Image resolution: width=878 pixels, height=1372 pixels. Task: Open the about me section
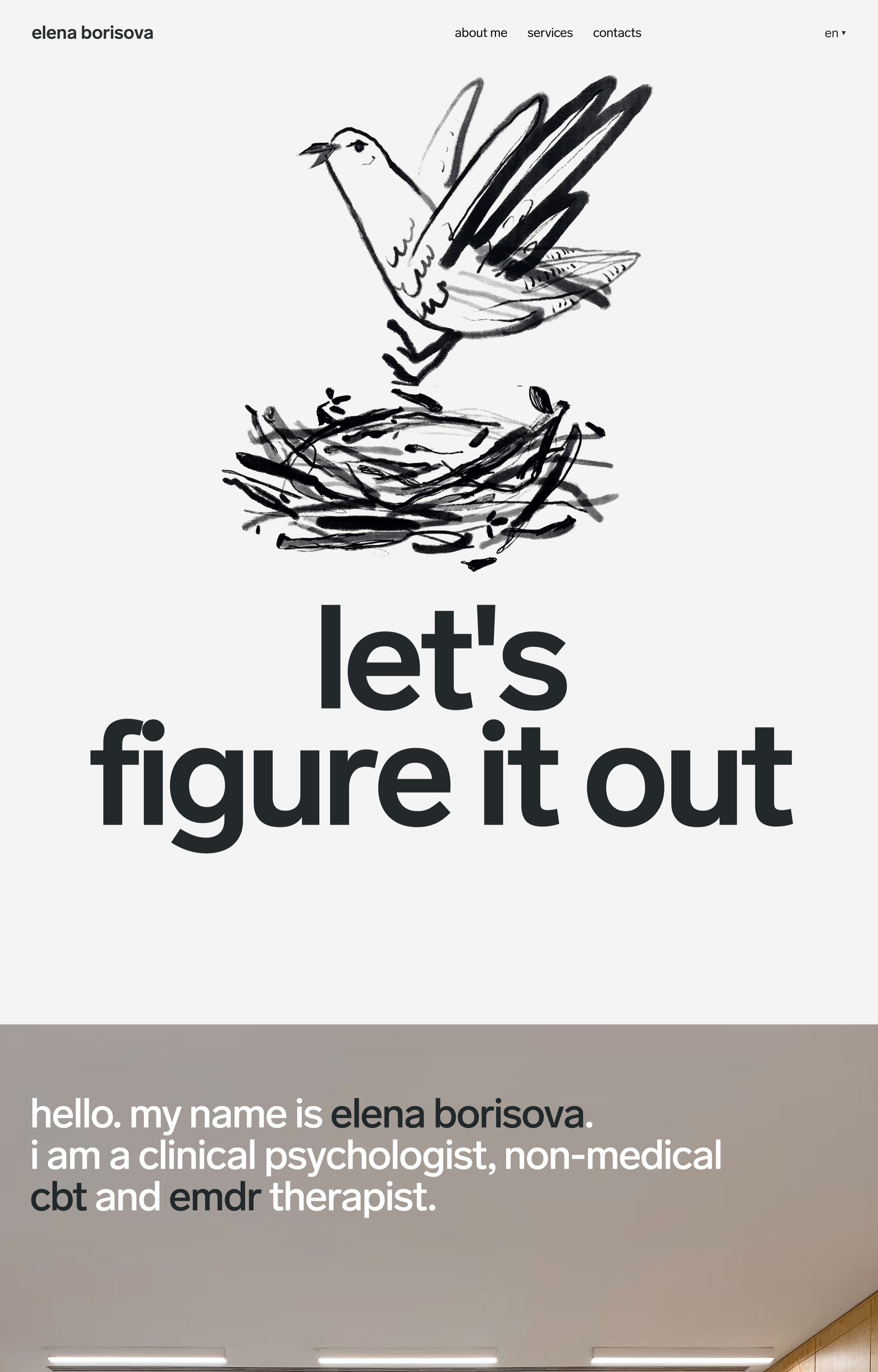pyautogui.click(x=481, y=33)
